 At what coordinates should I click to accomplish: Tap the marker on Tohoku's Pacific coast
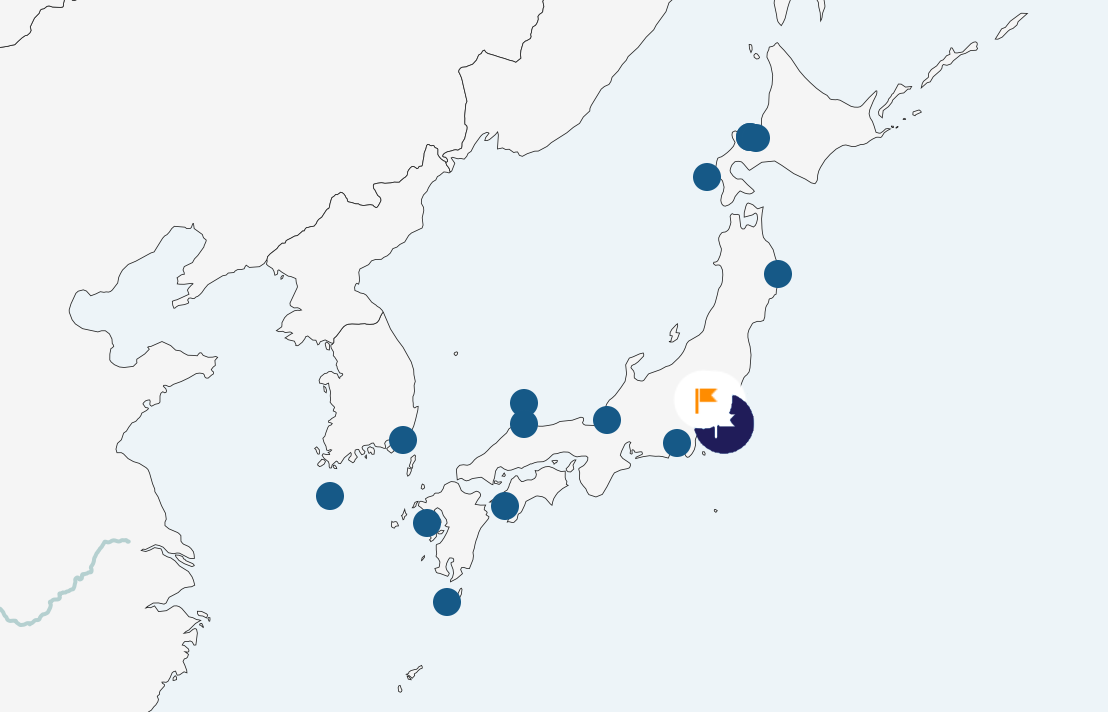(x=778, y=274)
